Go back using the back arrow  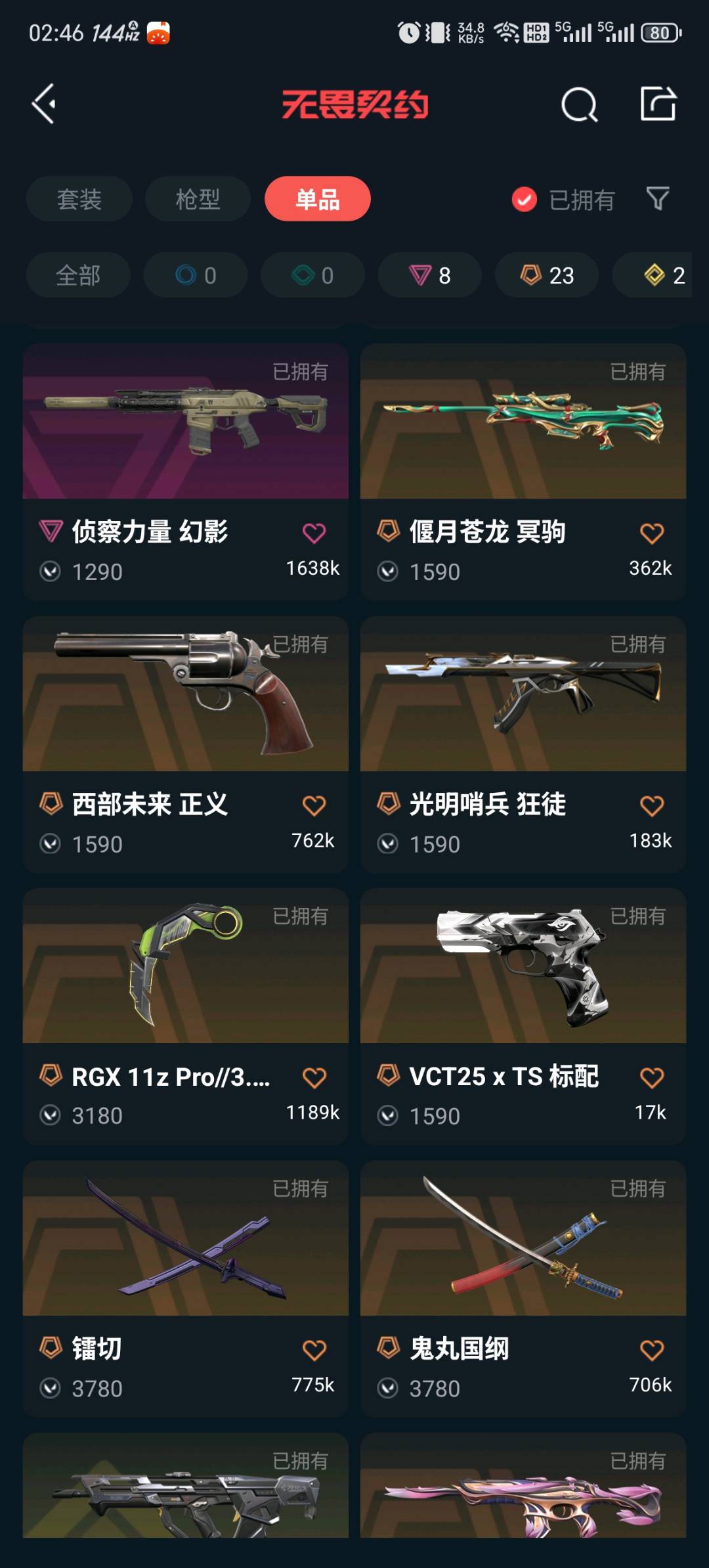43,104
